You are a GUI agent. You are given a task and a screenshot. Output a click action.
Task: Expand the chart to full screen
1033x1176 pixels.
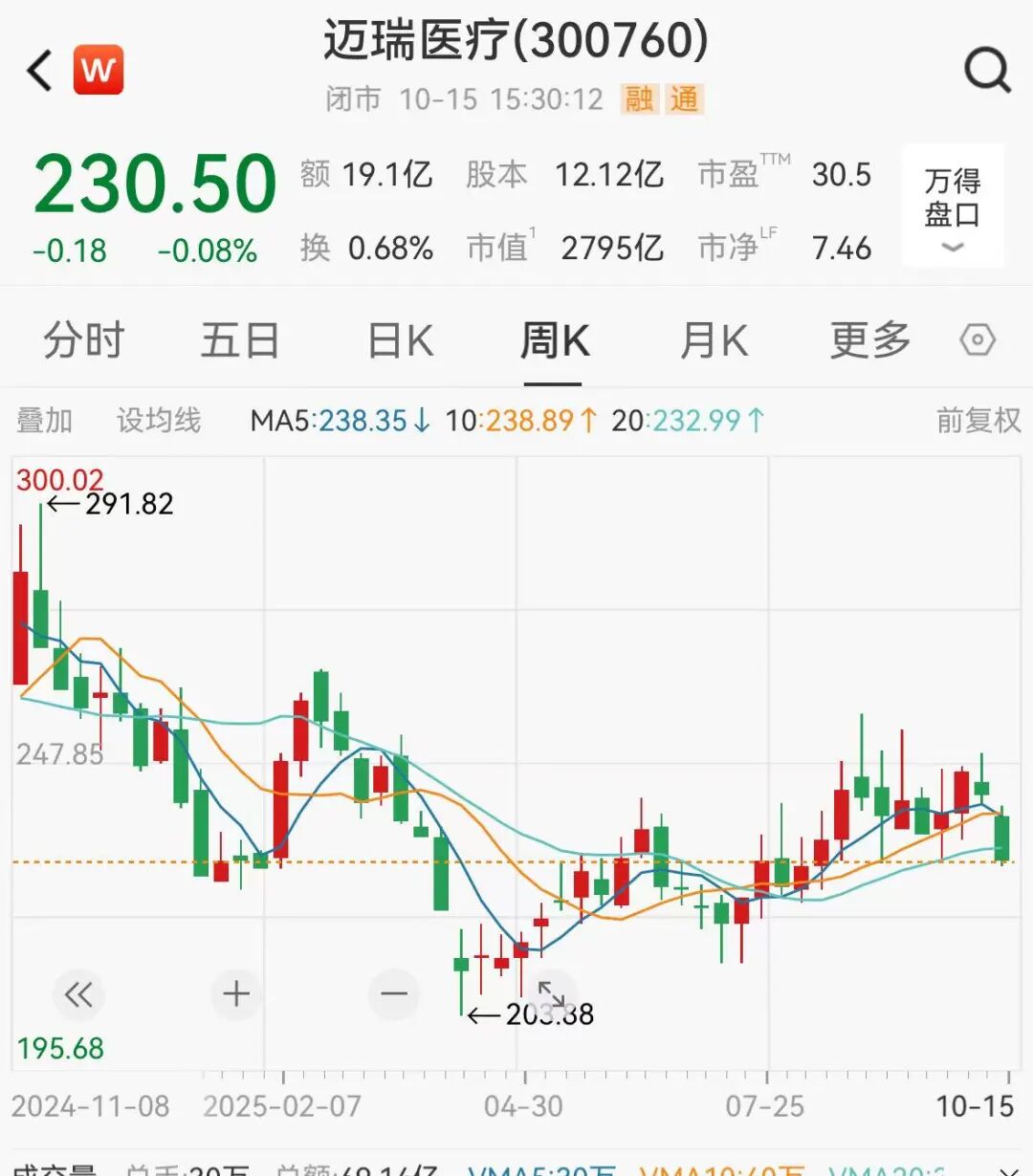(x=552, y=994)
